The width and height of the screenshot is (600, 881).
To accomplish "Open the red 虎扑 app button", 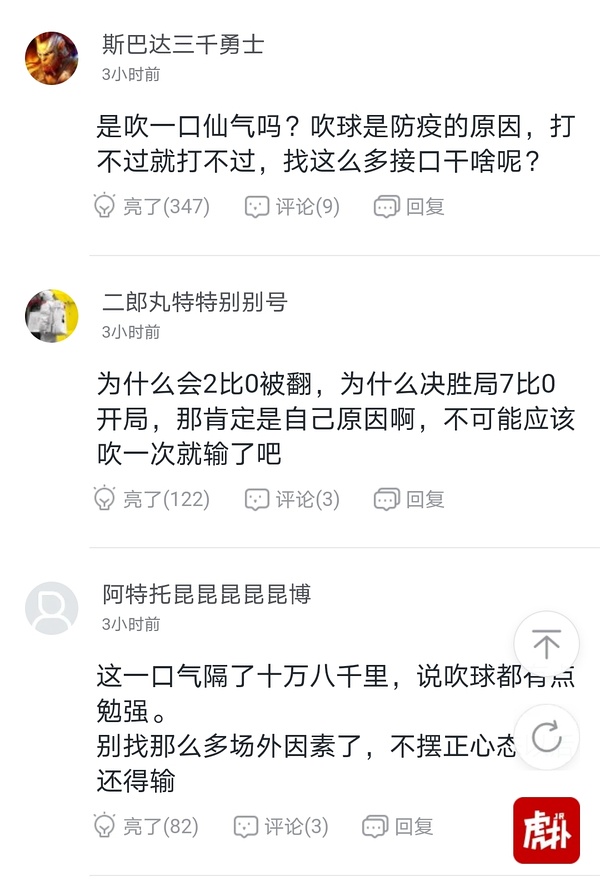I will tap(546, 829).
